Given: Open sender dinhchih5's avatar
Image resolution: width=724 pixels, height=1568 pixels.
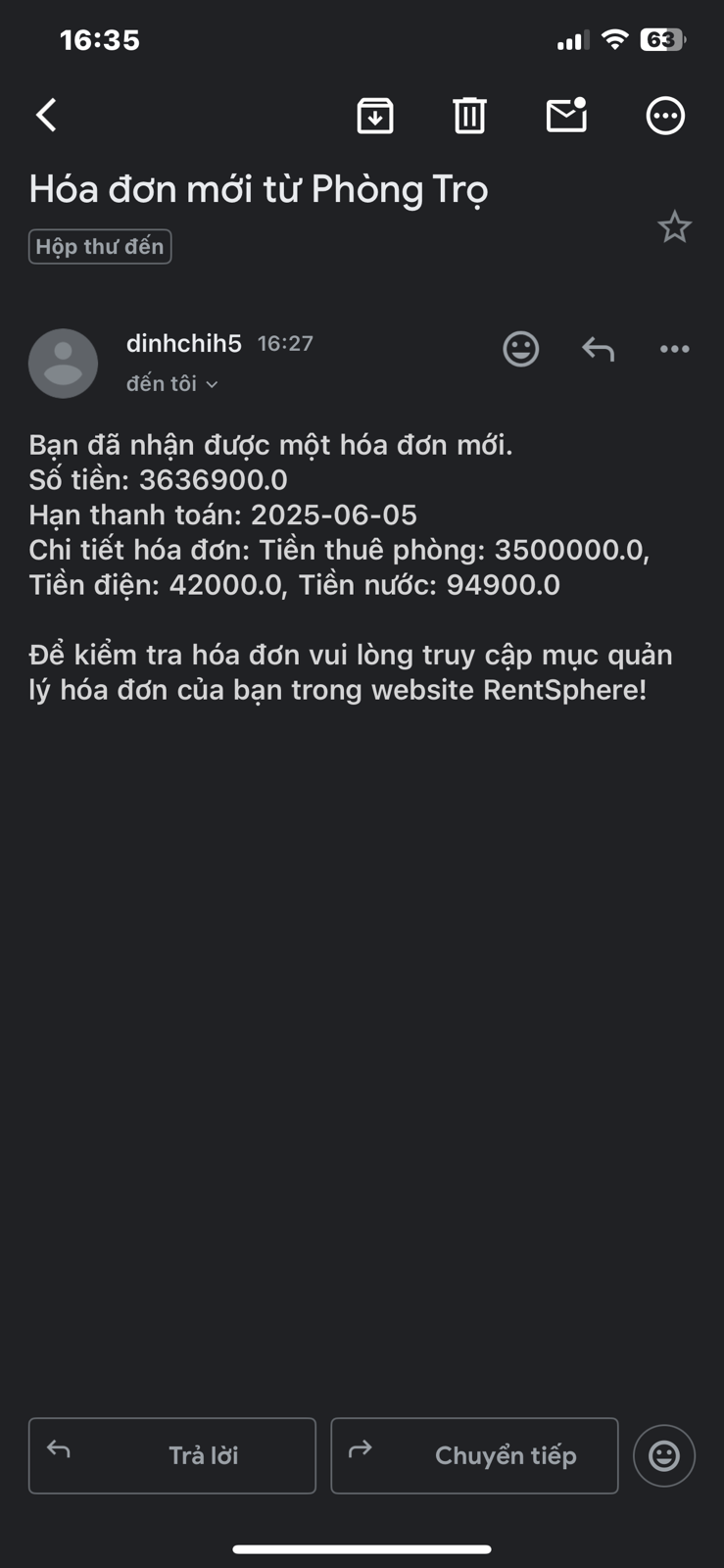Looking at the screenshot, I should point(63,364).
